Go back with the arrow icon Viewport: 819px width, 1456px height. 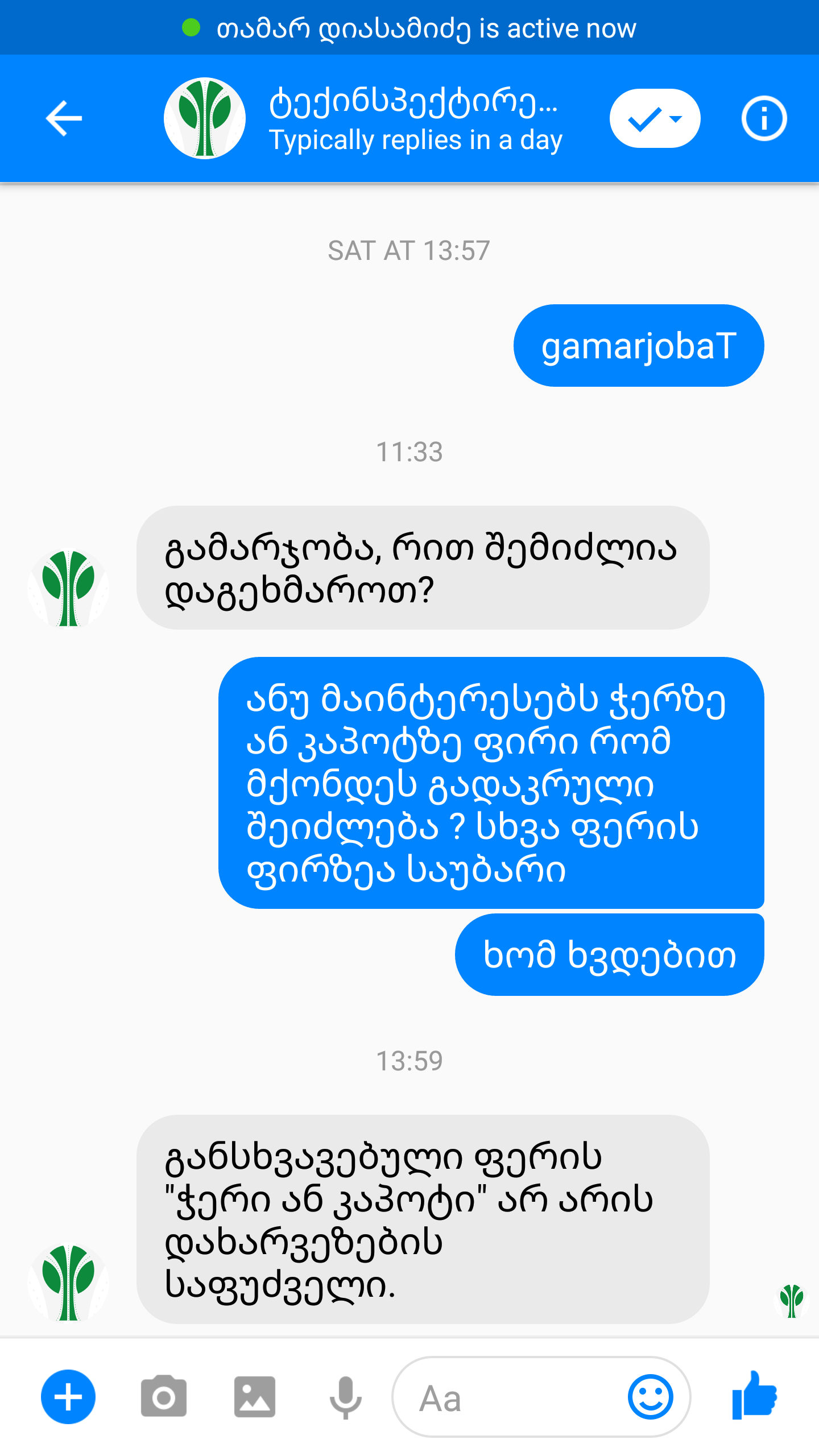pos(64,118)
